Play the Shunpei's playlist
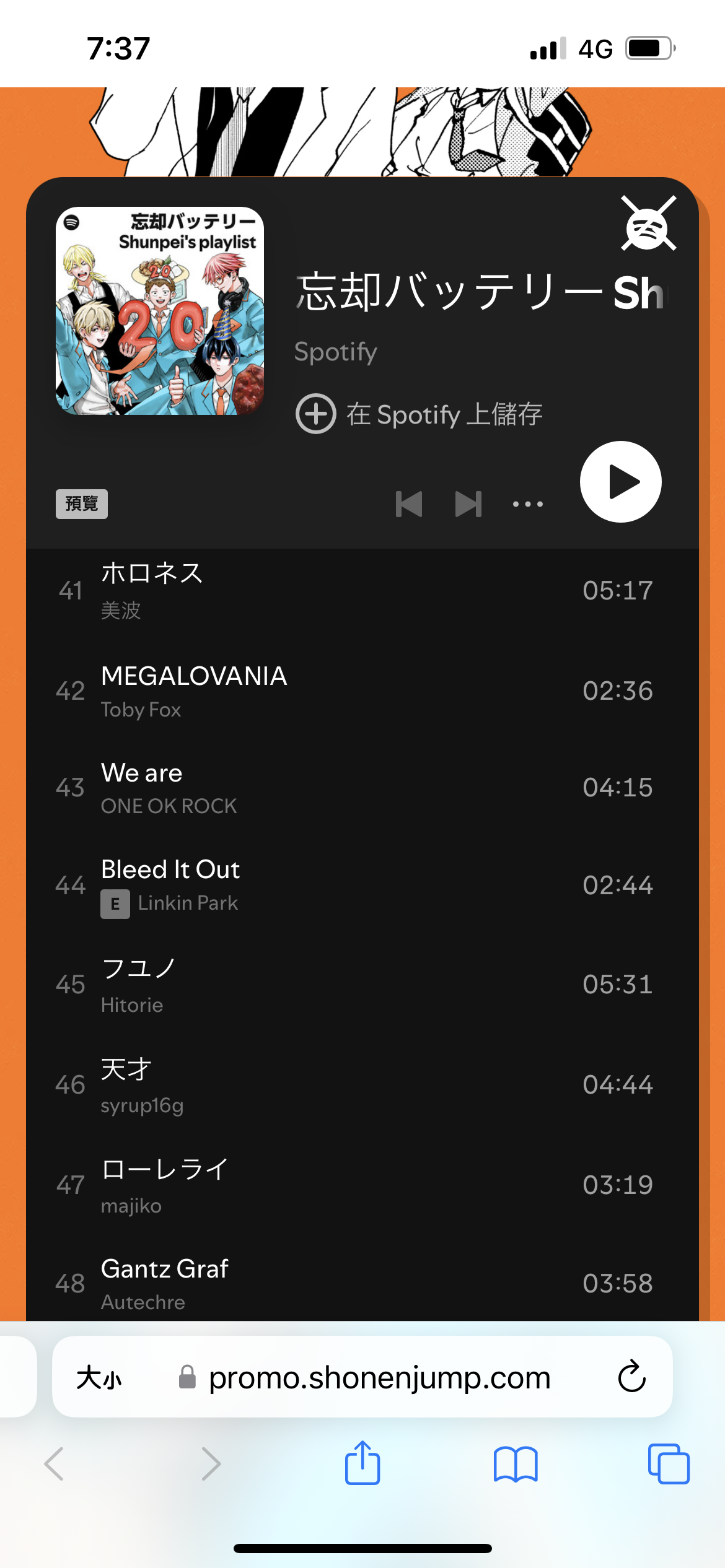The height and width of the screenshot is (1568, 725). (x=620, y=482)
